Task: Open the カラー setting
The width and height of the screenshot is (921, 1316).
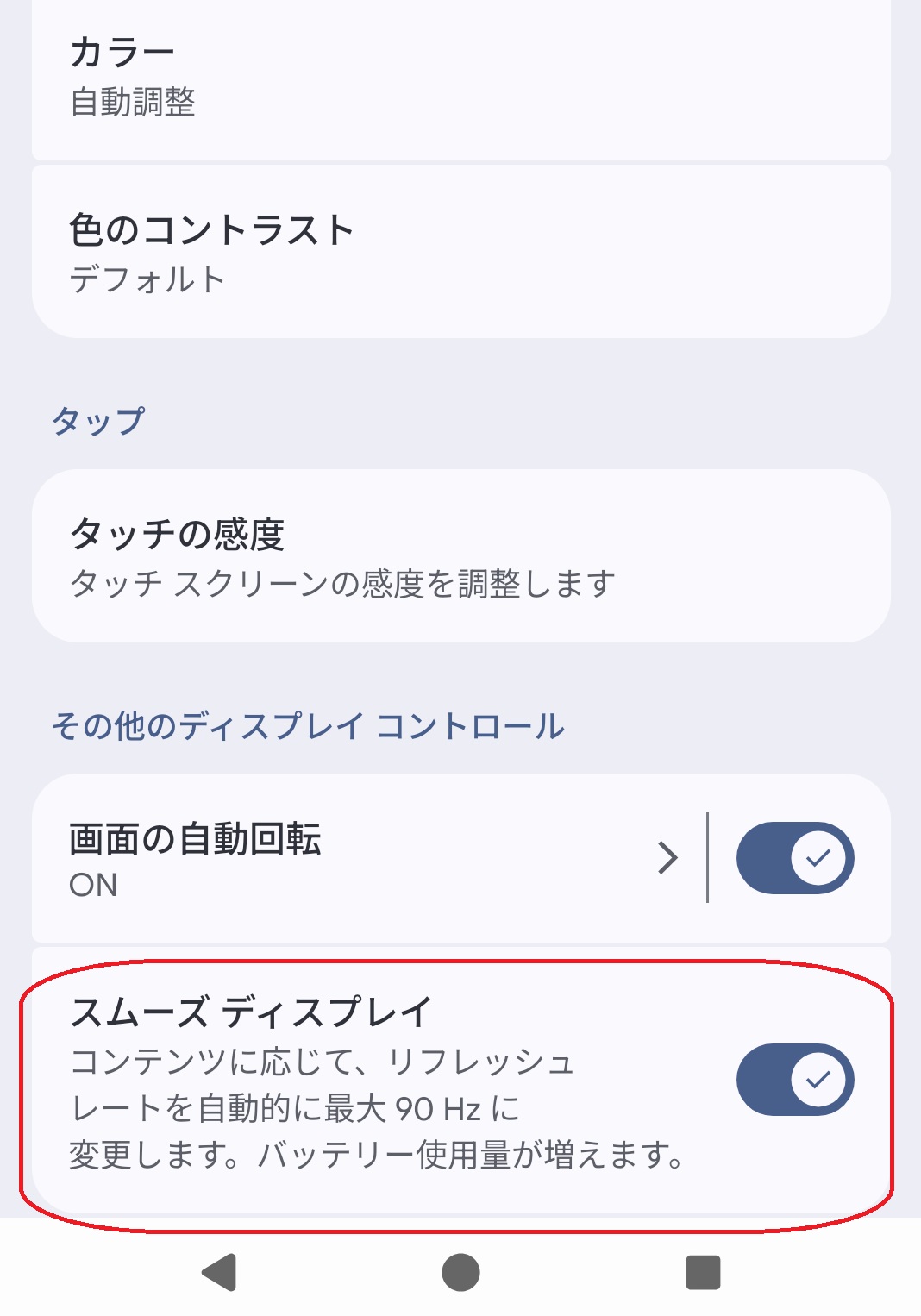Action: pyautogui.click(x=460, y=78)
